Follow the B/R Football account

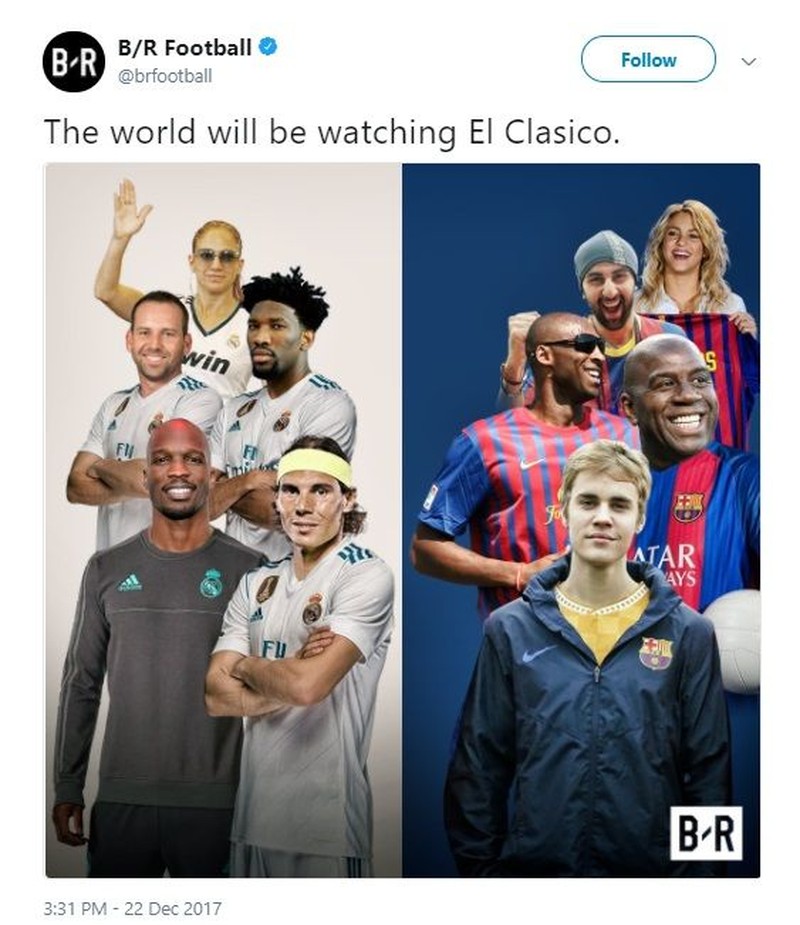point(648,60)
